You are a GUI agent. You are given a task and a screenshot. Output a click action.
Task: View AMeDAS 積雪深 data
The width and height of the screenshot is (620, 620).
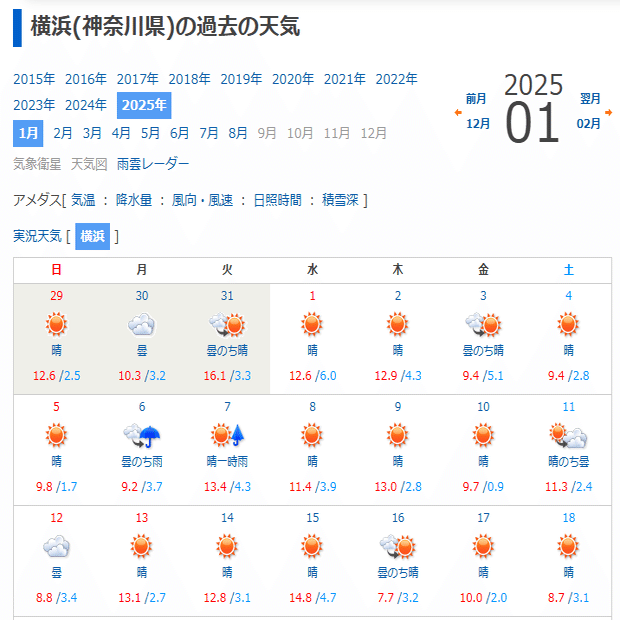click(341, 200)
